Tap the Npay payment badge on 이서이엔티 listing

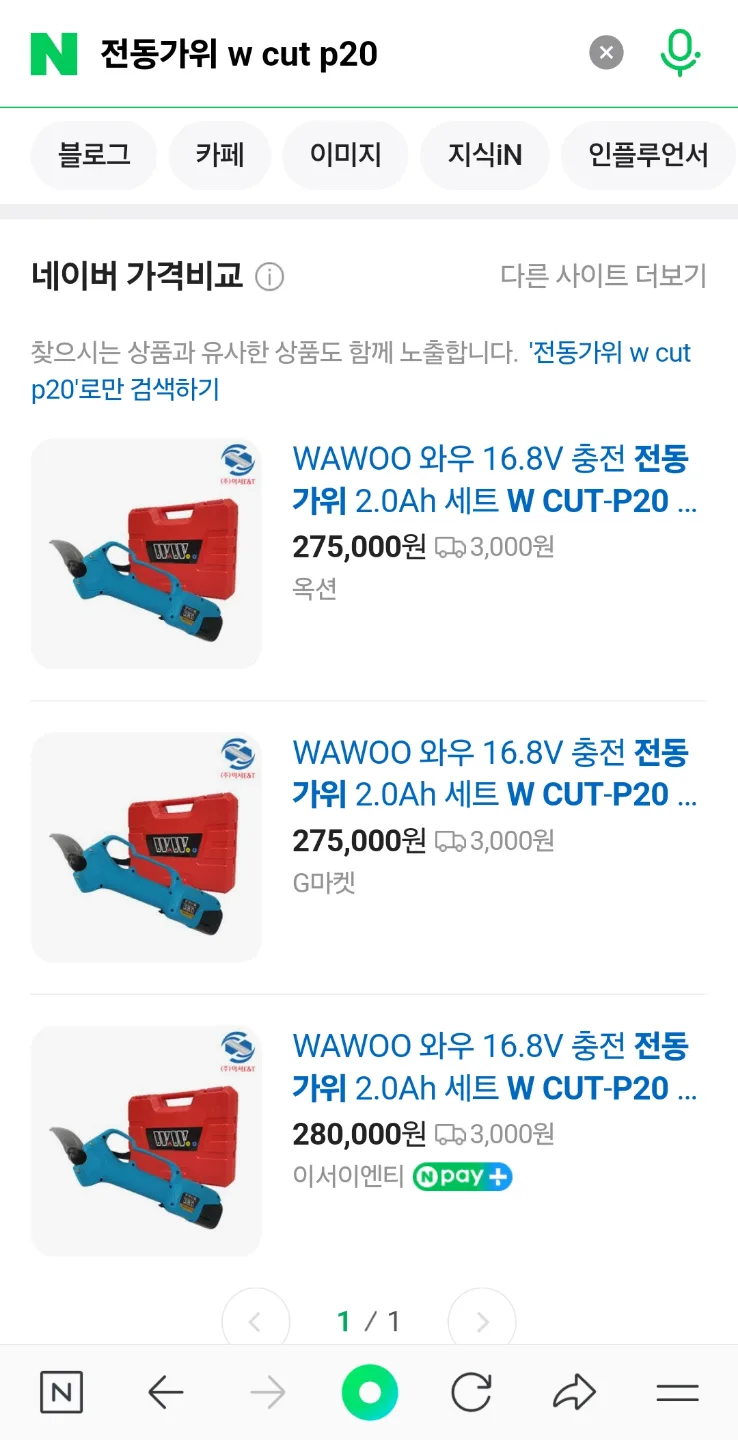tap(462, 1177)
